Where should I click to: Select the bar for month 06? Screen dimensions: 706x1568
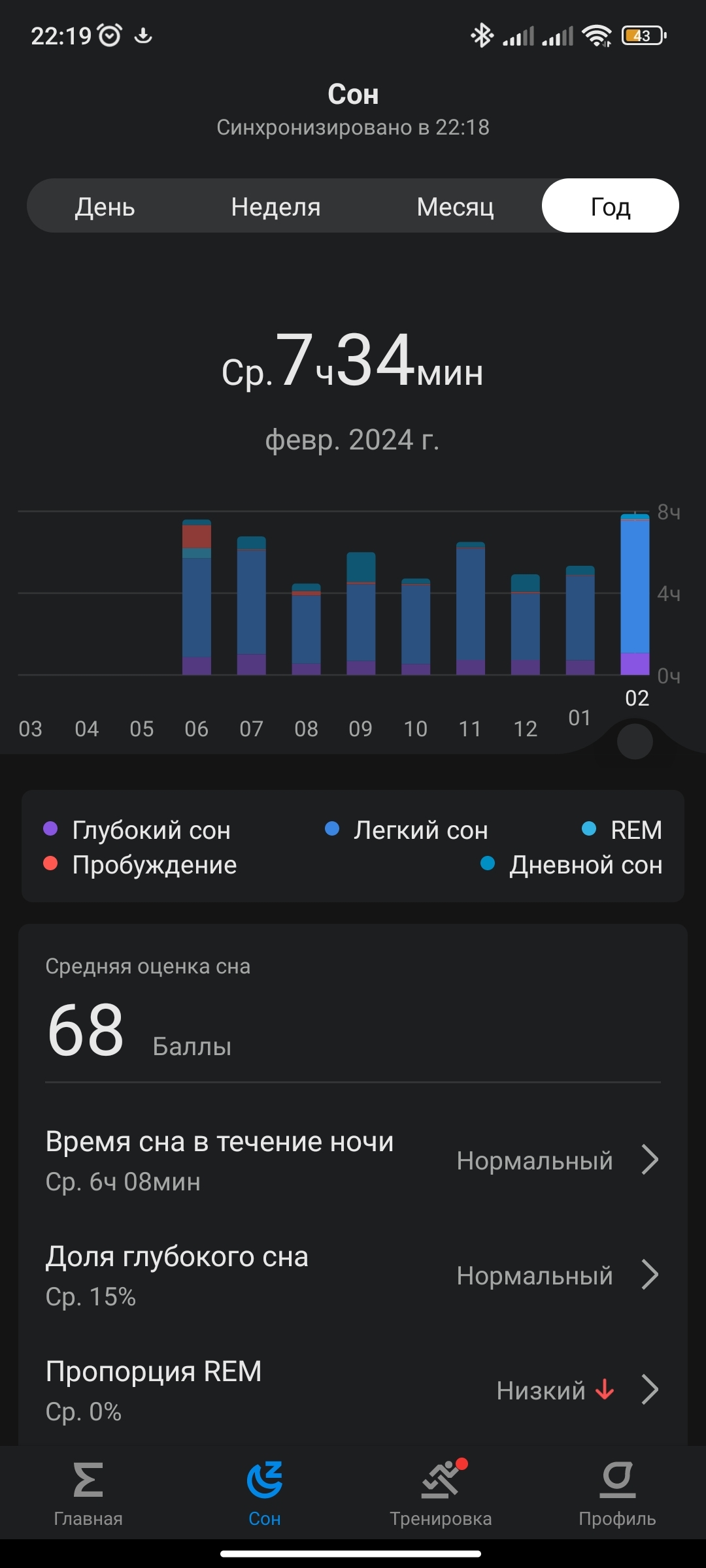click(197, 598)
